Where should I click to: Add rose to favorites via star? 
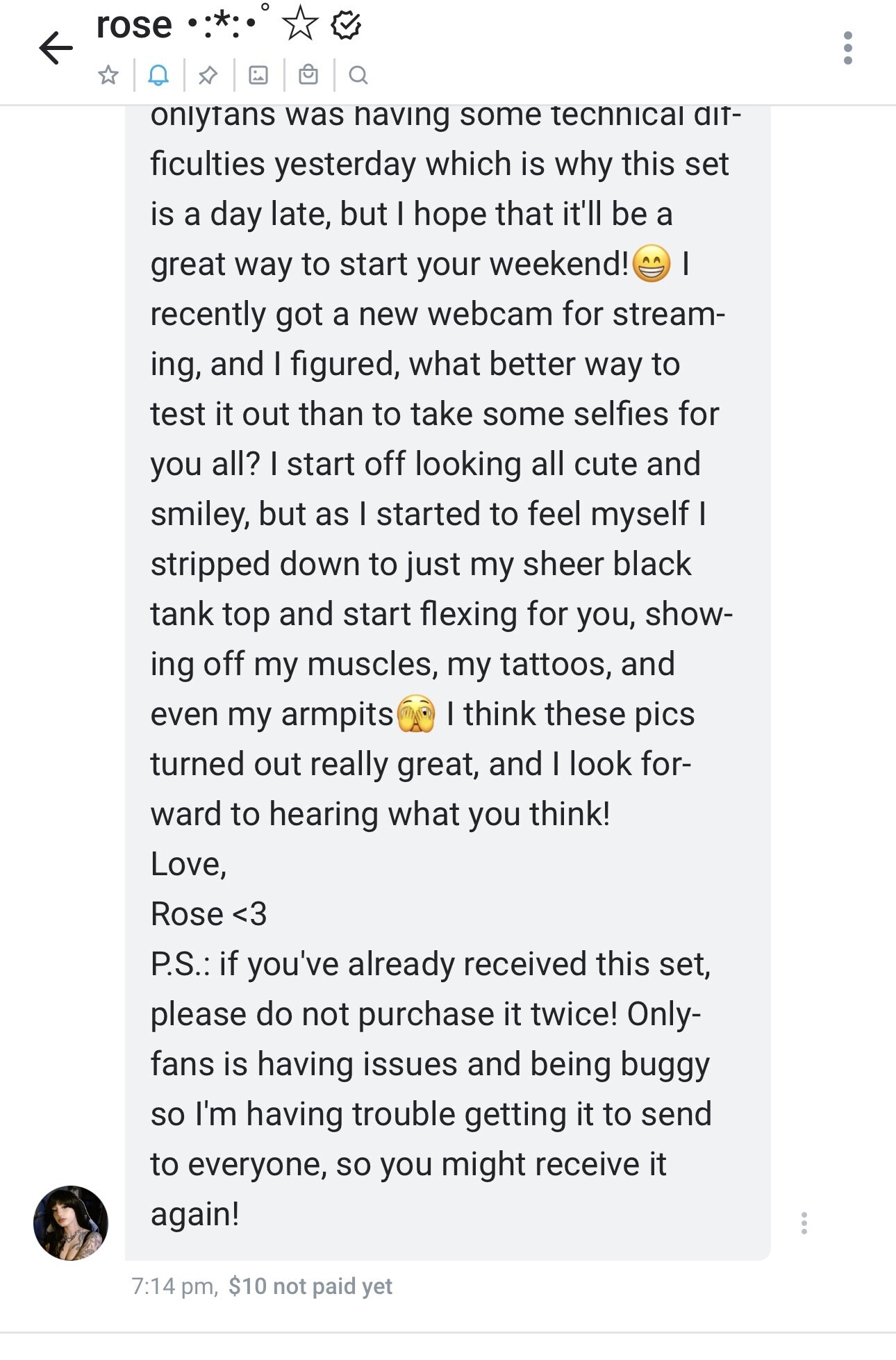[x=108, y=75]
